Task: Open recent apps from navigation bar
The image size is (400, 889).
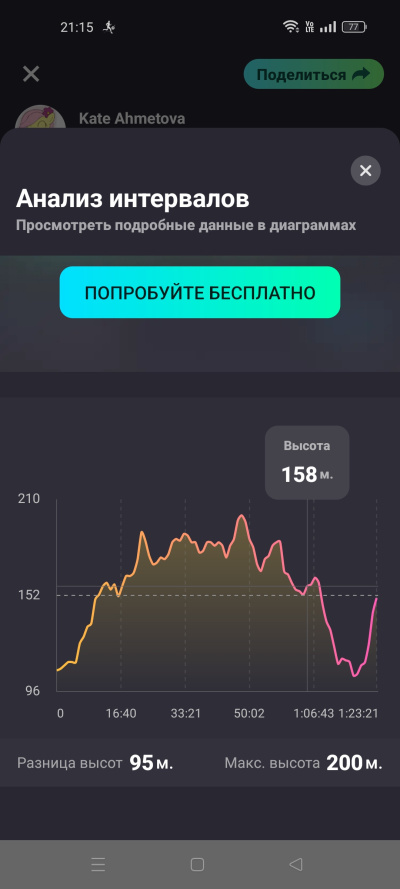Action: coord(99,864)
